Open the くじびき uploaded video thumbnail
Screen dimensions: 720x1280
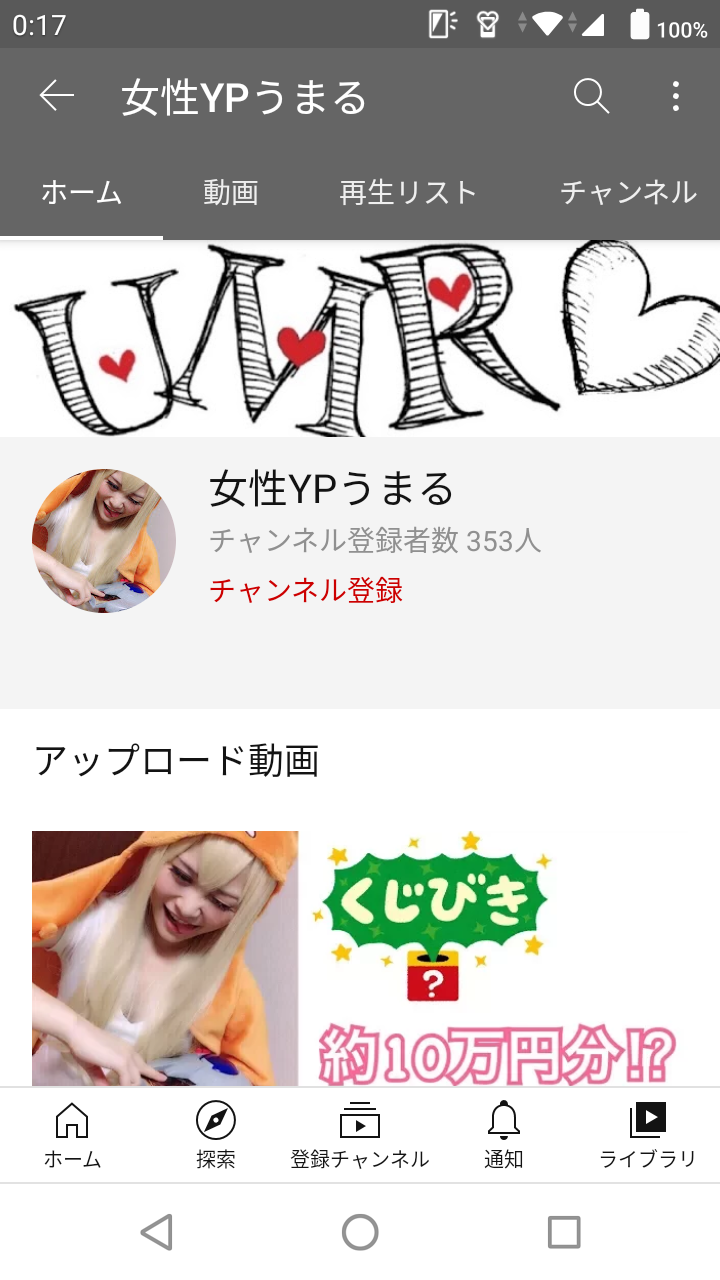coord(360,958)
